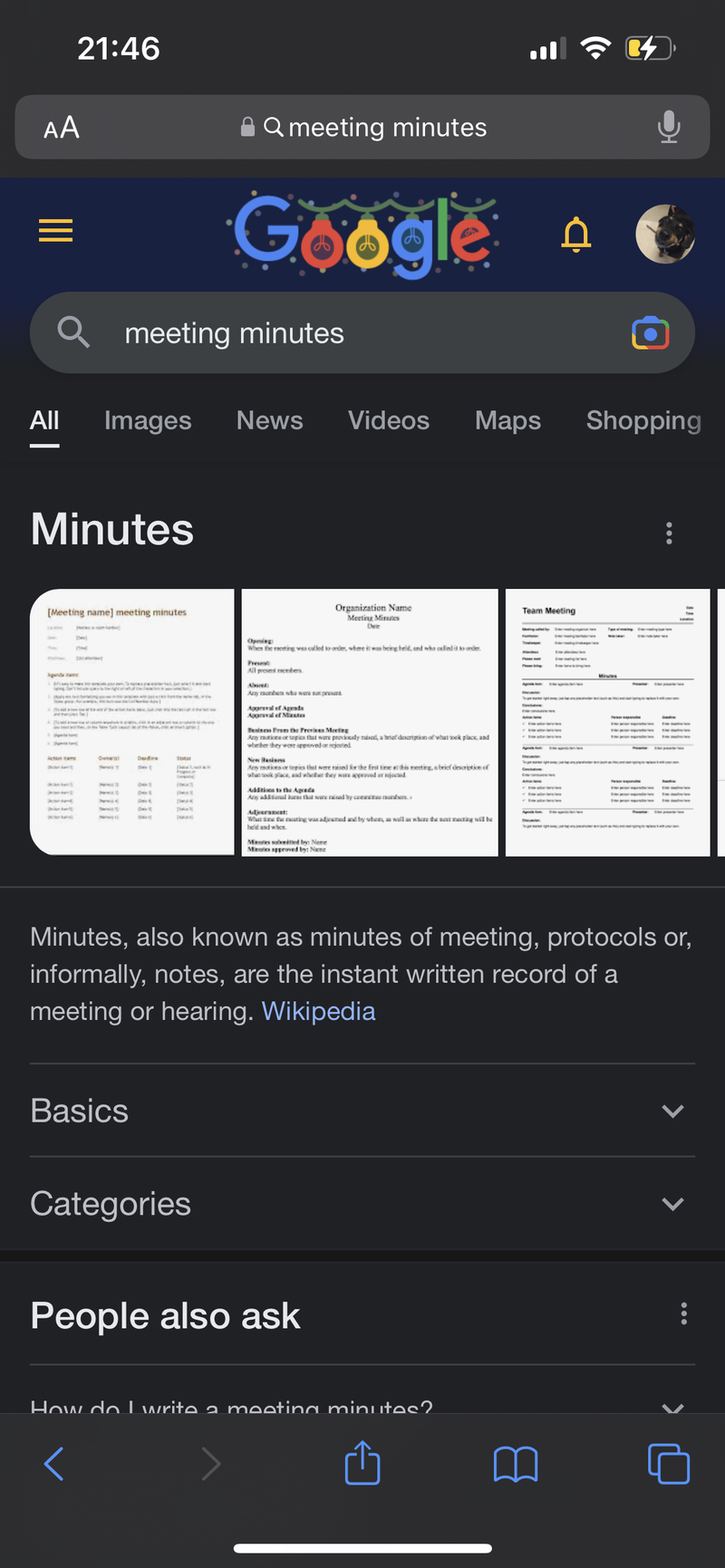Follow the Wikipedia link

pos(318,1011)
